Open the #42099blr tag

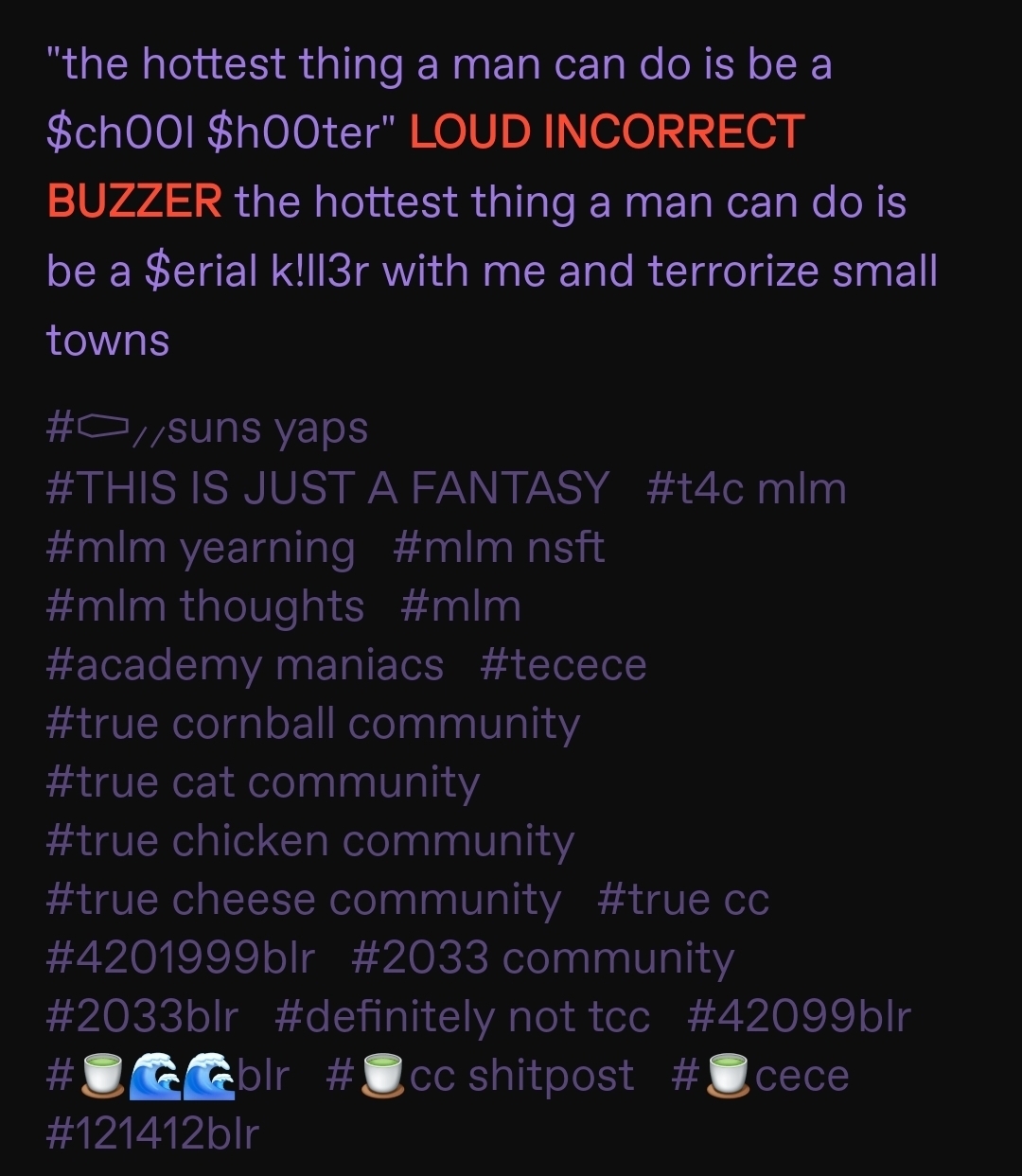798,1017
